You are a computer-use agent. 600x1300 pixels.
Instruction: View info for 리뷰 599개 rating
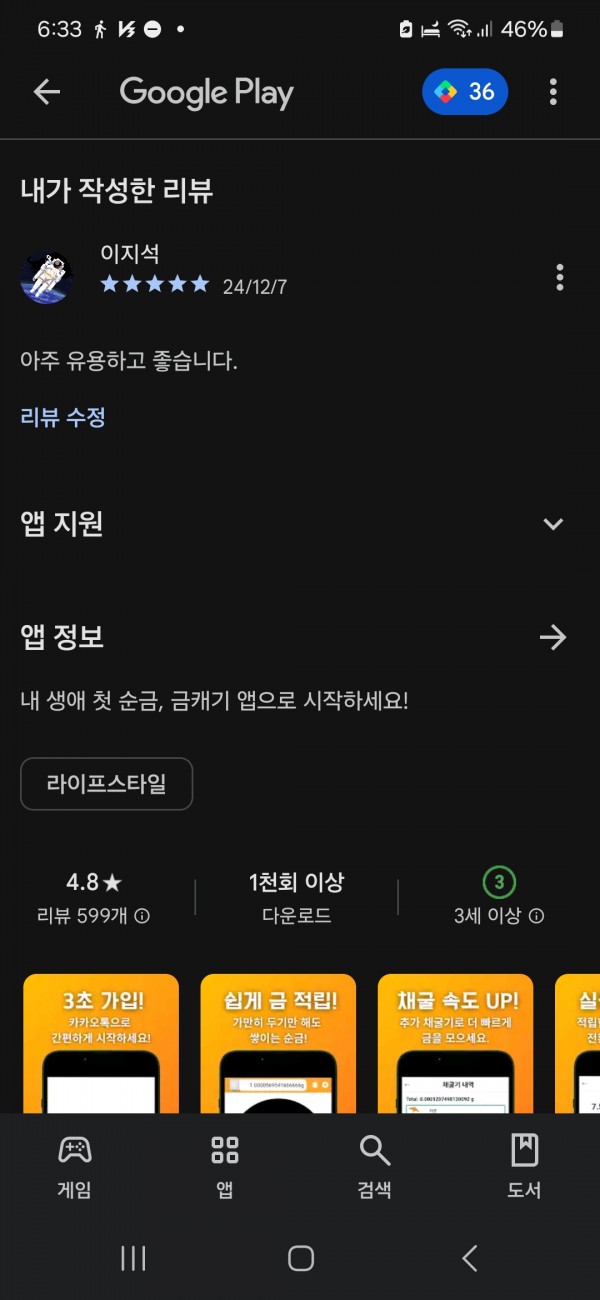click(142, 916)
